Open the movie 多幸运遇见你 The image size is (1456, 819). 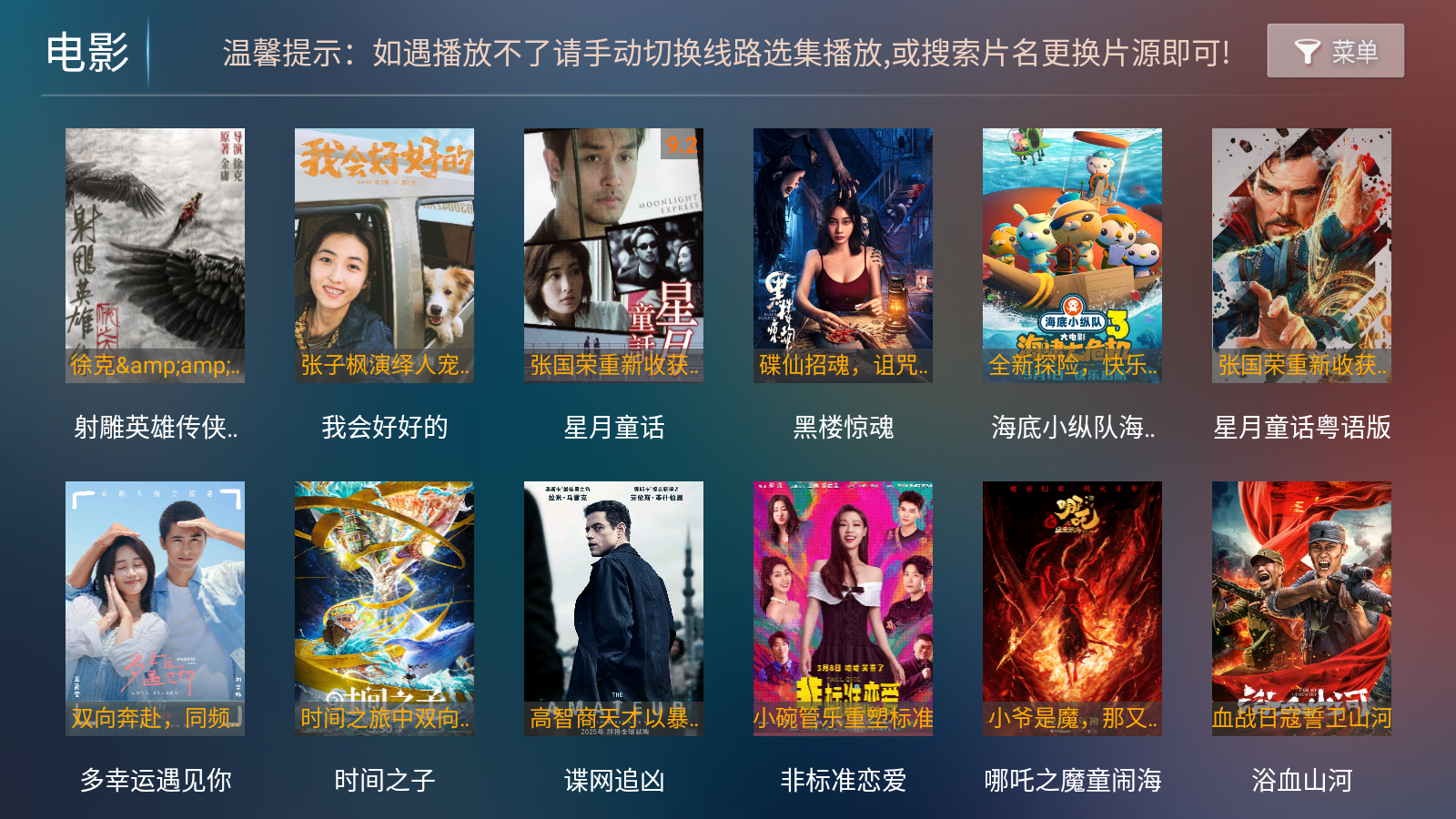155,608
